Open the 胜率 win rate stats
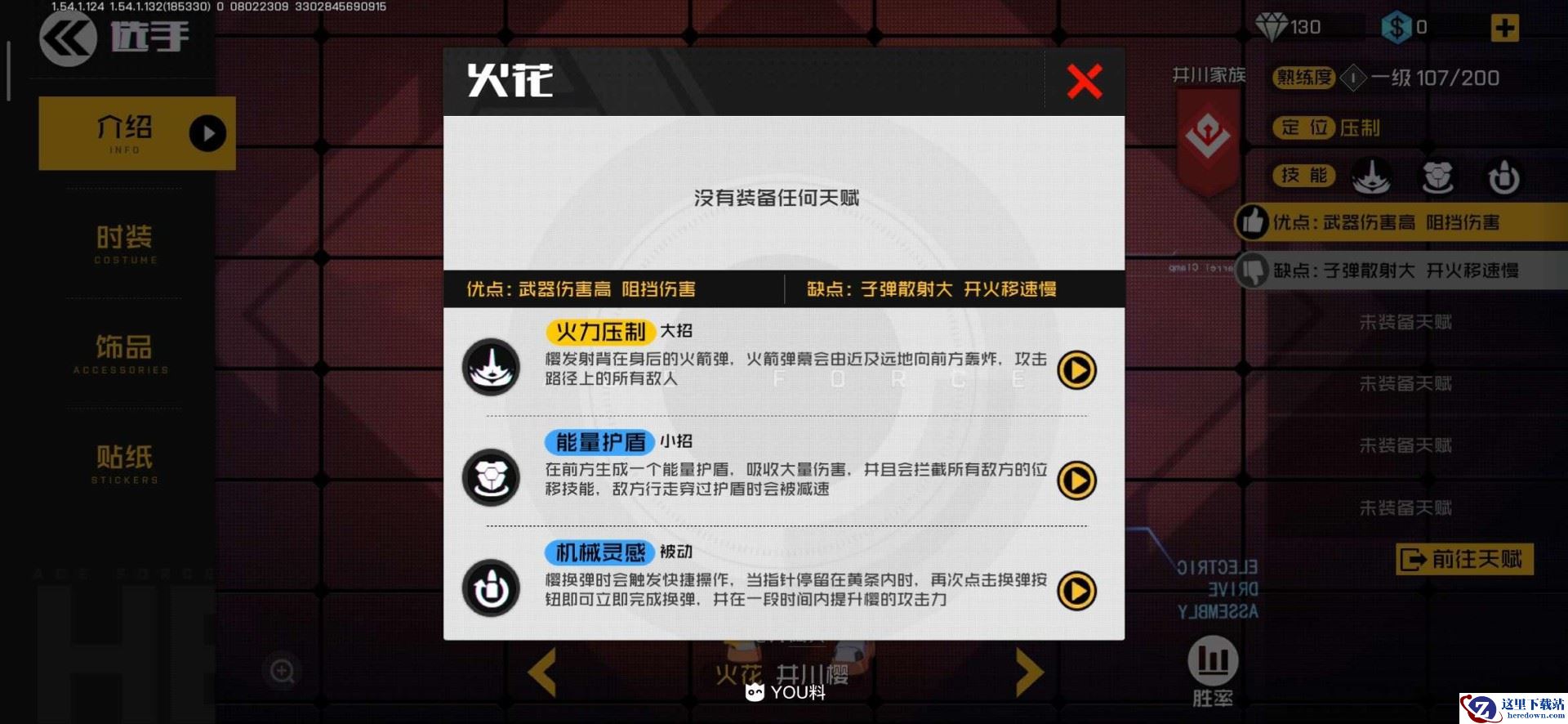Image resolution: width=1568 pixels, height=724 pixels. pyautogui.click(x=1213, y=672)
